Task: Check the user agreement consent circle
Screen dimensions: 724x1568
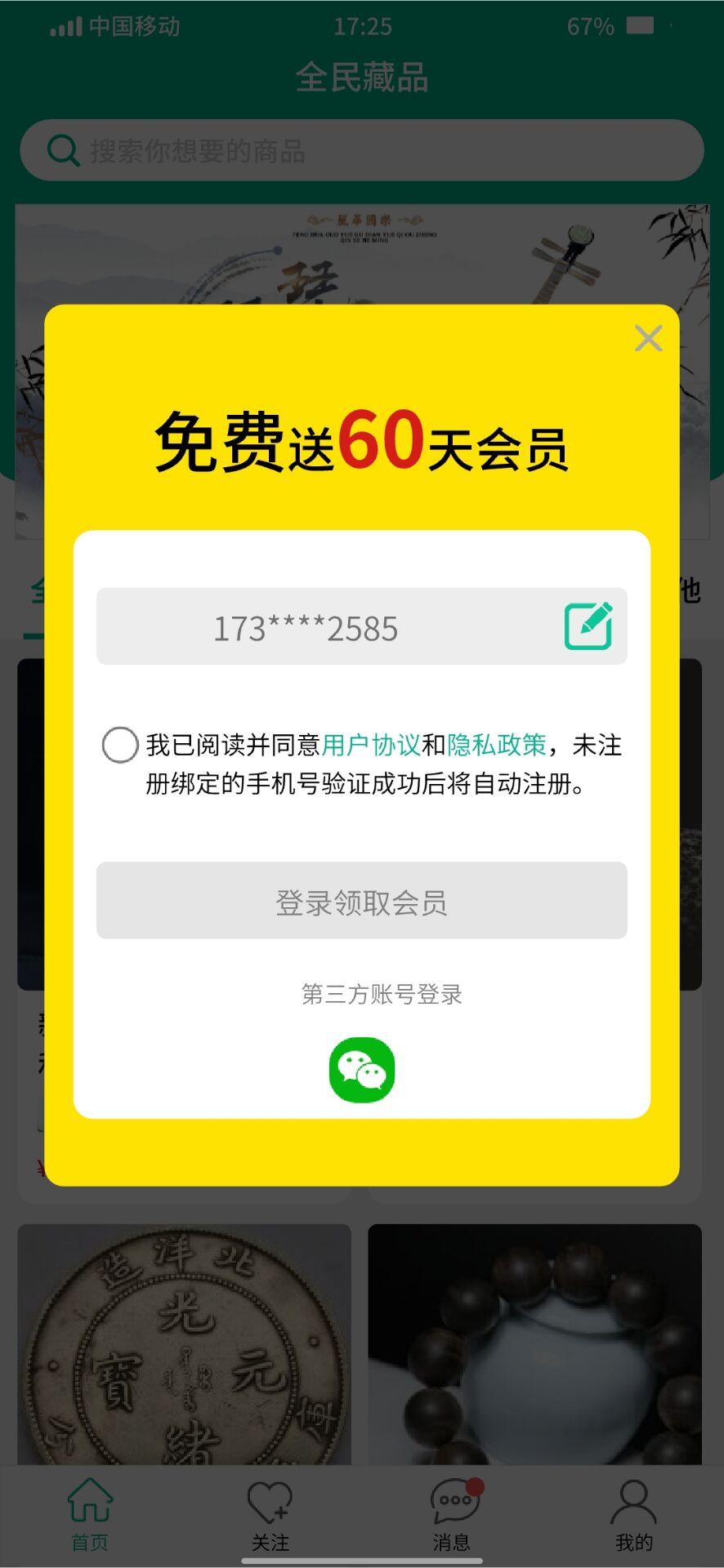Action: [120, 745]
